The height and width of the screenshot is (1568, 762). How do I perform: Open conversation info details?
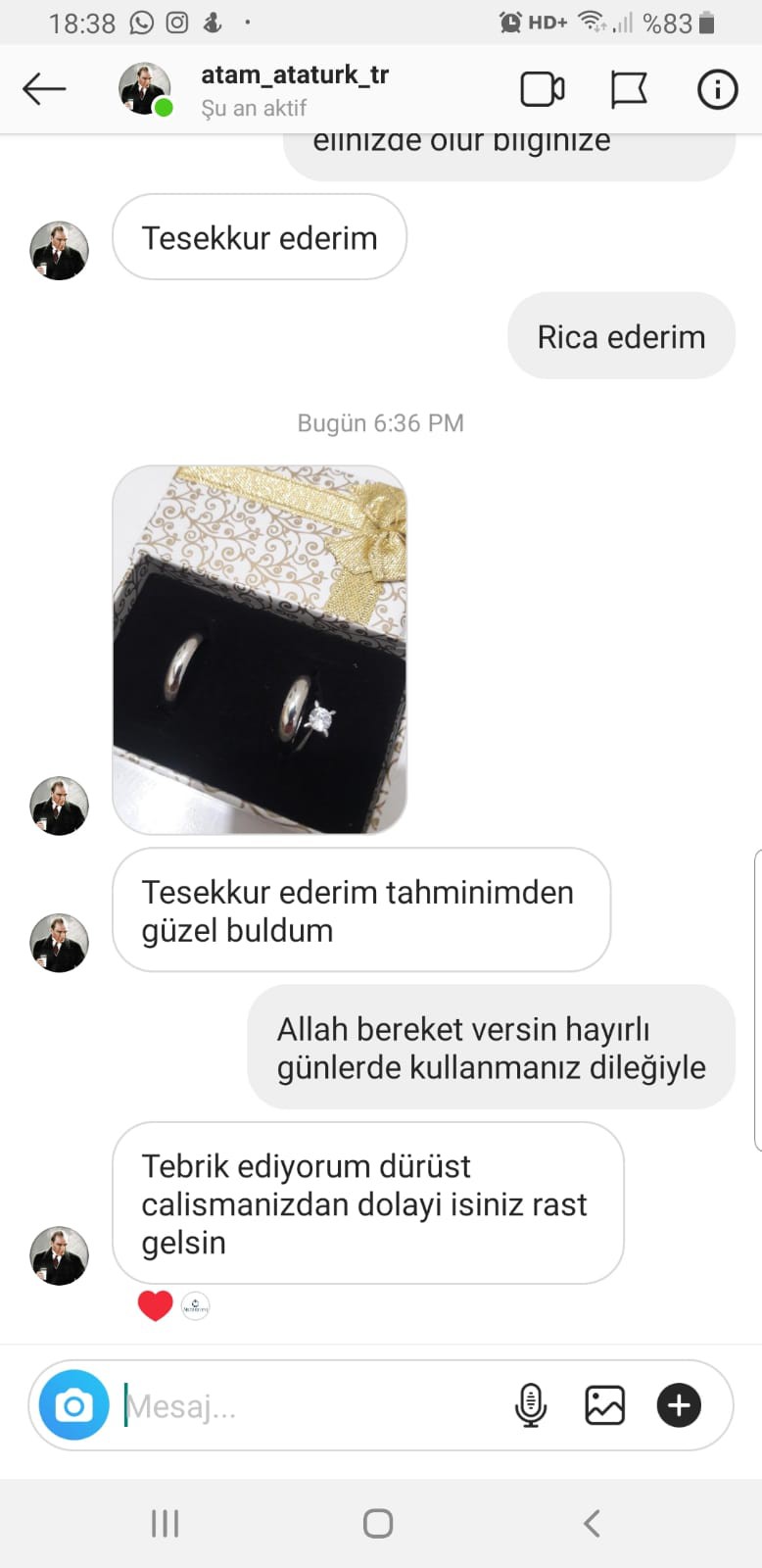pyautogui.click(x=717, y=89)
